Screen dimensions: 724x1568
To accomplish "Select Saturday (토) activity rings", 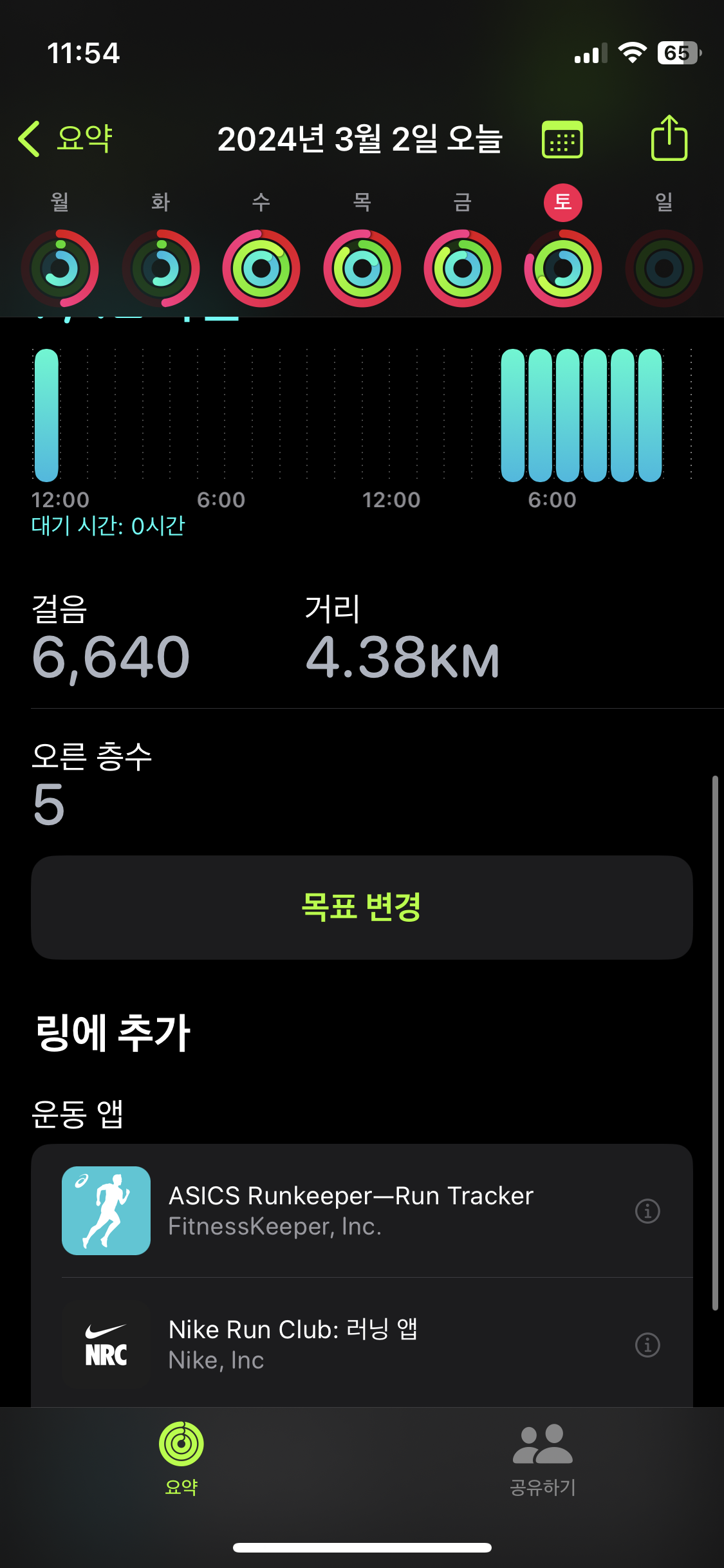I will click(x=563, y=268).
